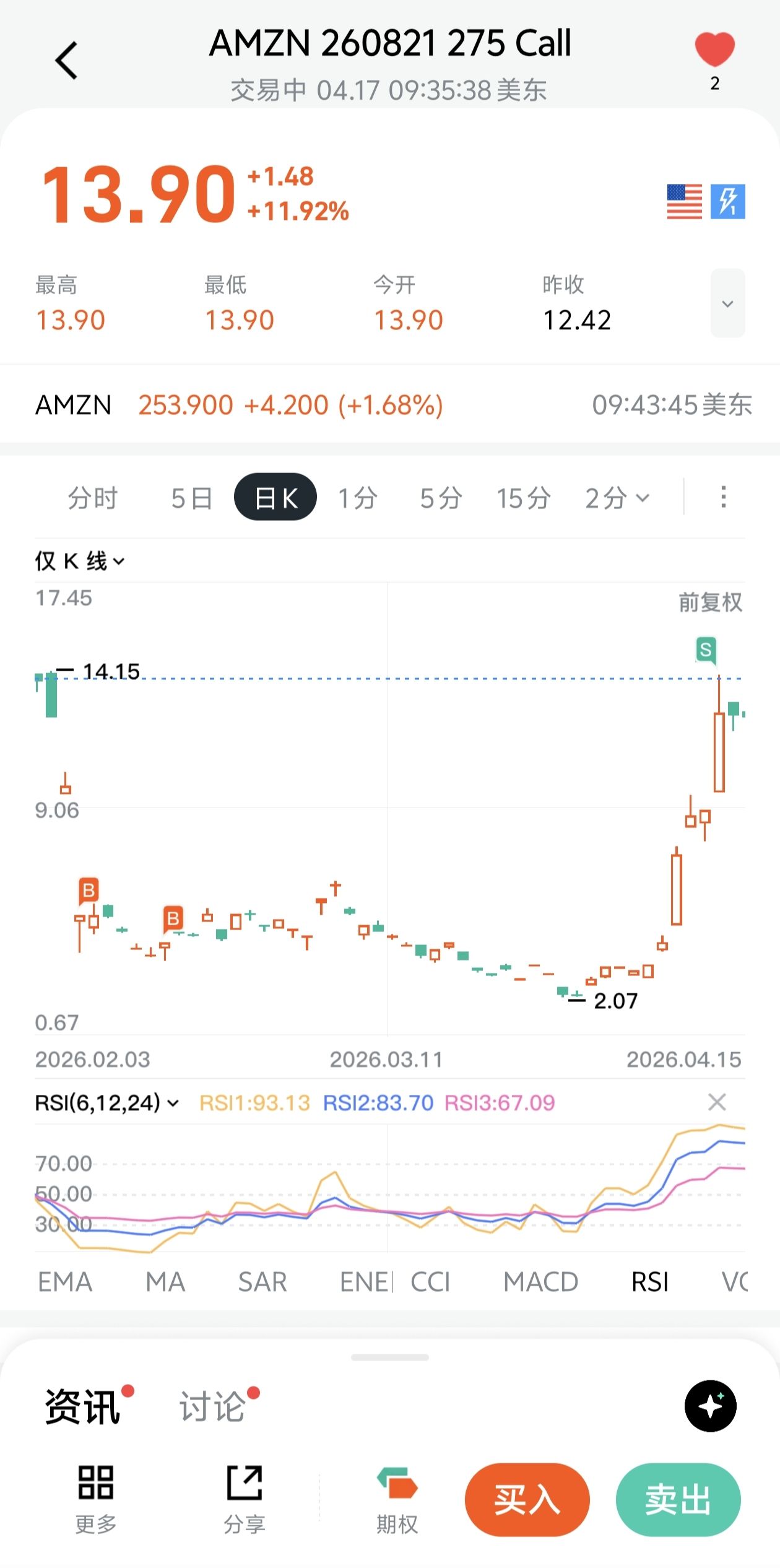Open the 讨论 discussion tab
Screen dimensions: 780x1568
point(213,1406)
